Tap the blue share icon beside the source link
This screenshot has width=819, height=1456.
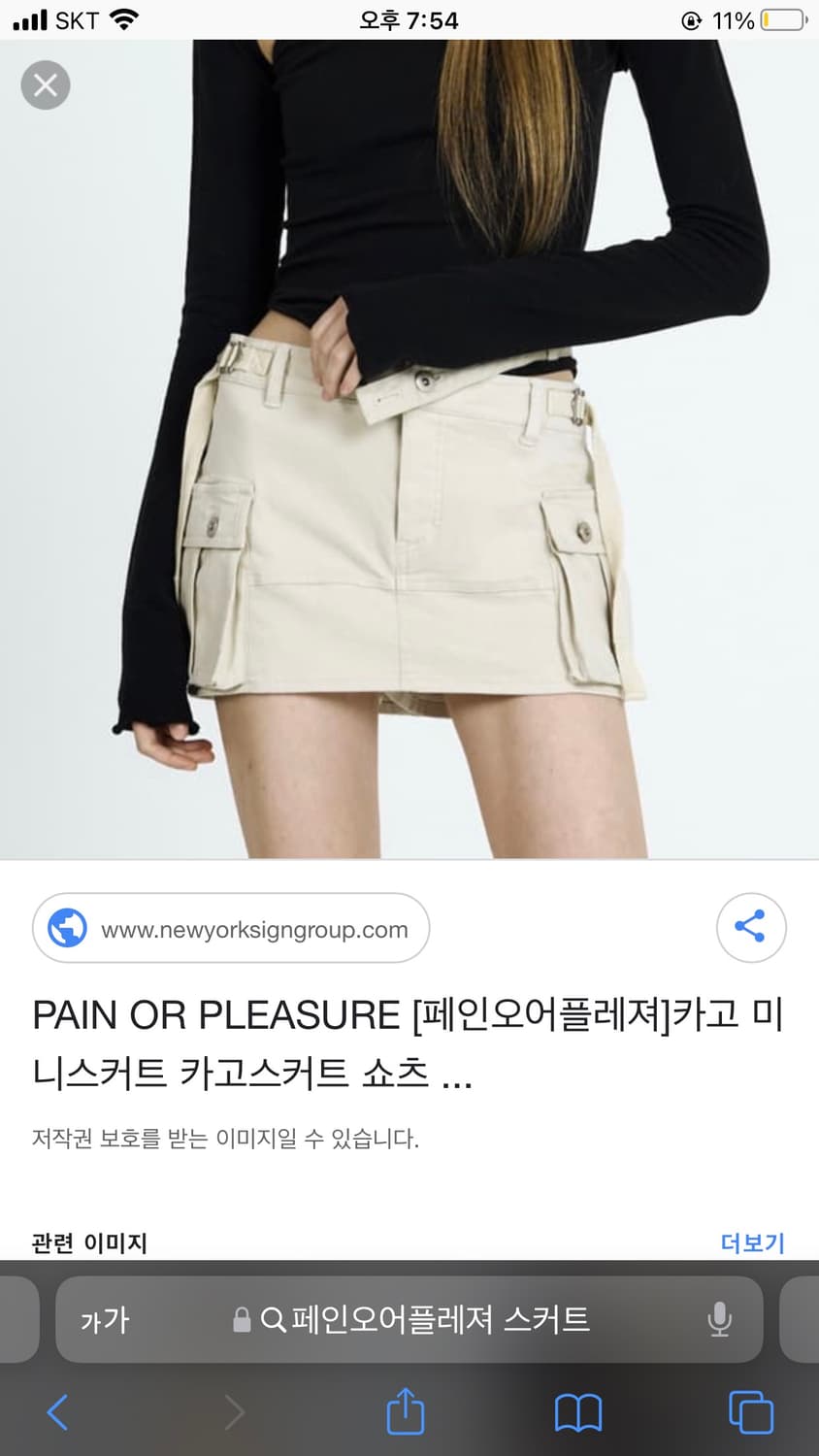(x=751, y=927)
